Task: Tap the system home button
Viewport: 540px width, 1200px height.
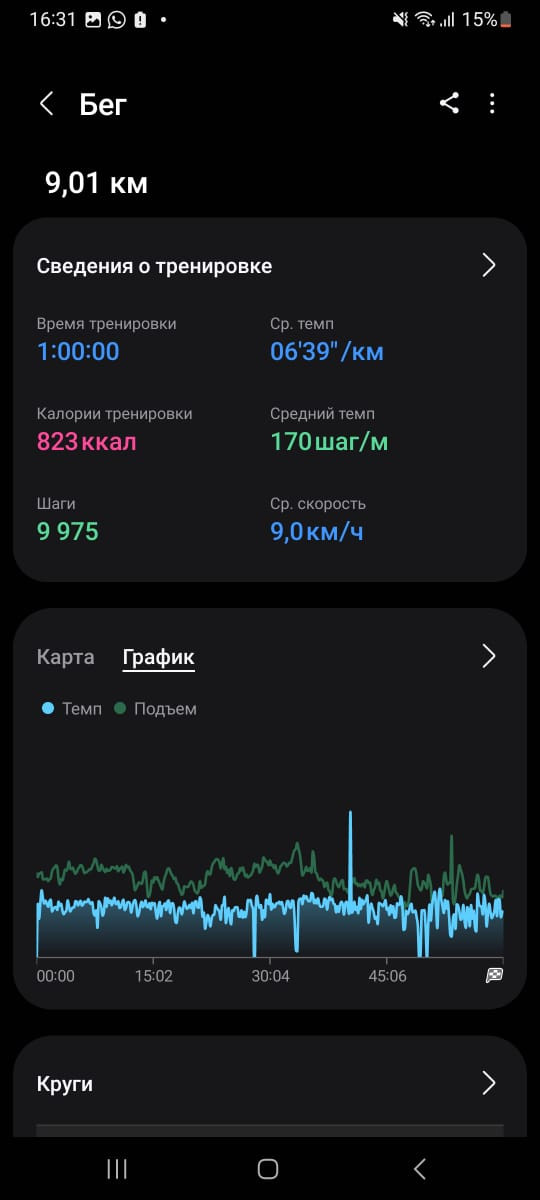Action: pyautogui.click(x=267, y=1168)
